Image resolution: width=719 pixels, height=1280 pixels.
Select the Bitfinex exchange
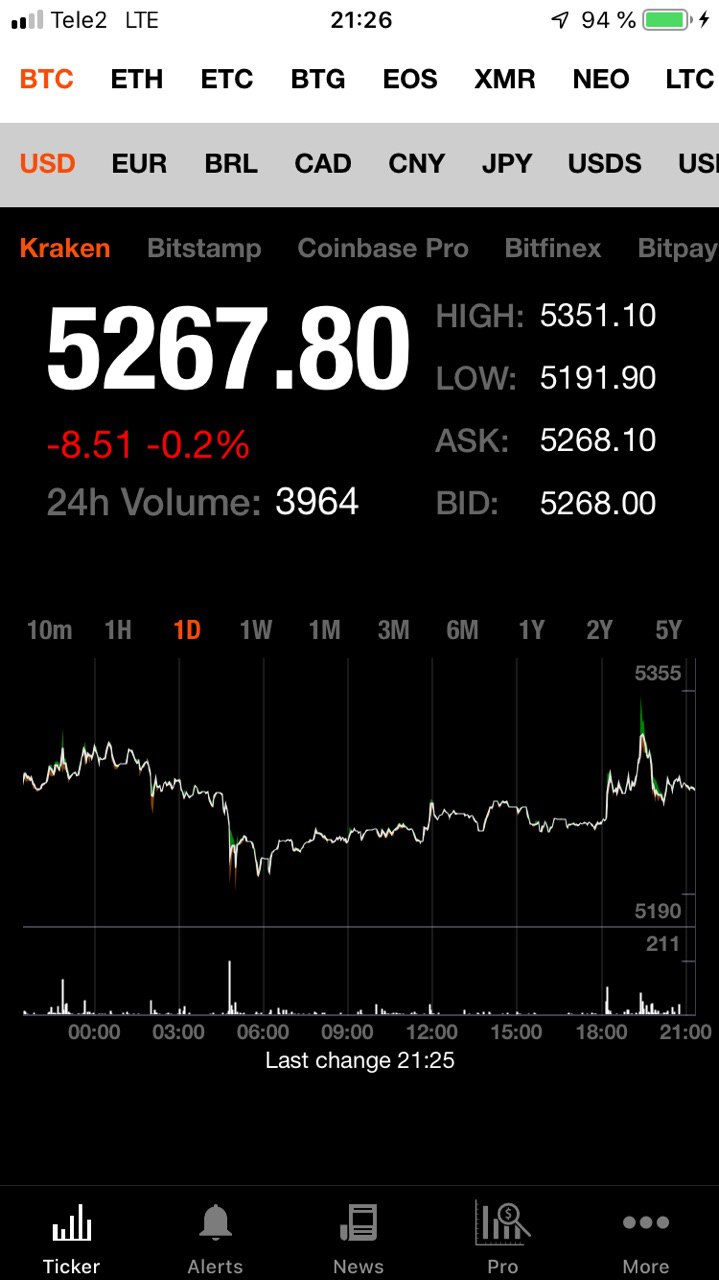coord(553,248)
